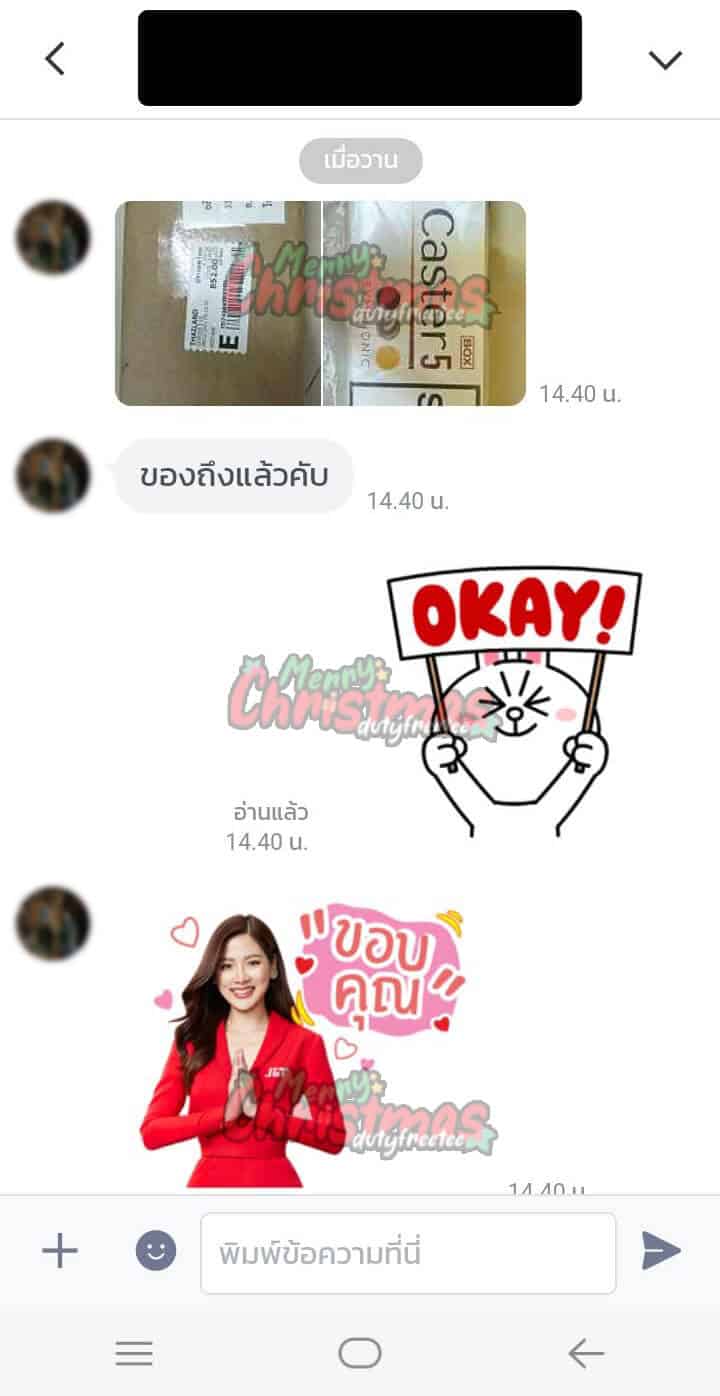
Task: Expand the chat options chevron
Action: point(665,59)
